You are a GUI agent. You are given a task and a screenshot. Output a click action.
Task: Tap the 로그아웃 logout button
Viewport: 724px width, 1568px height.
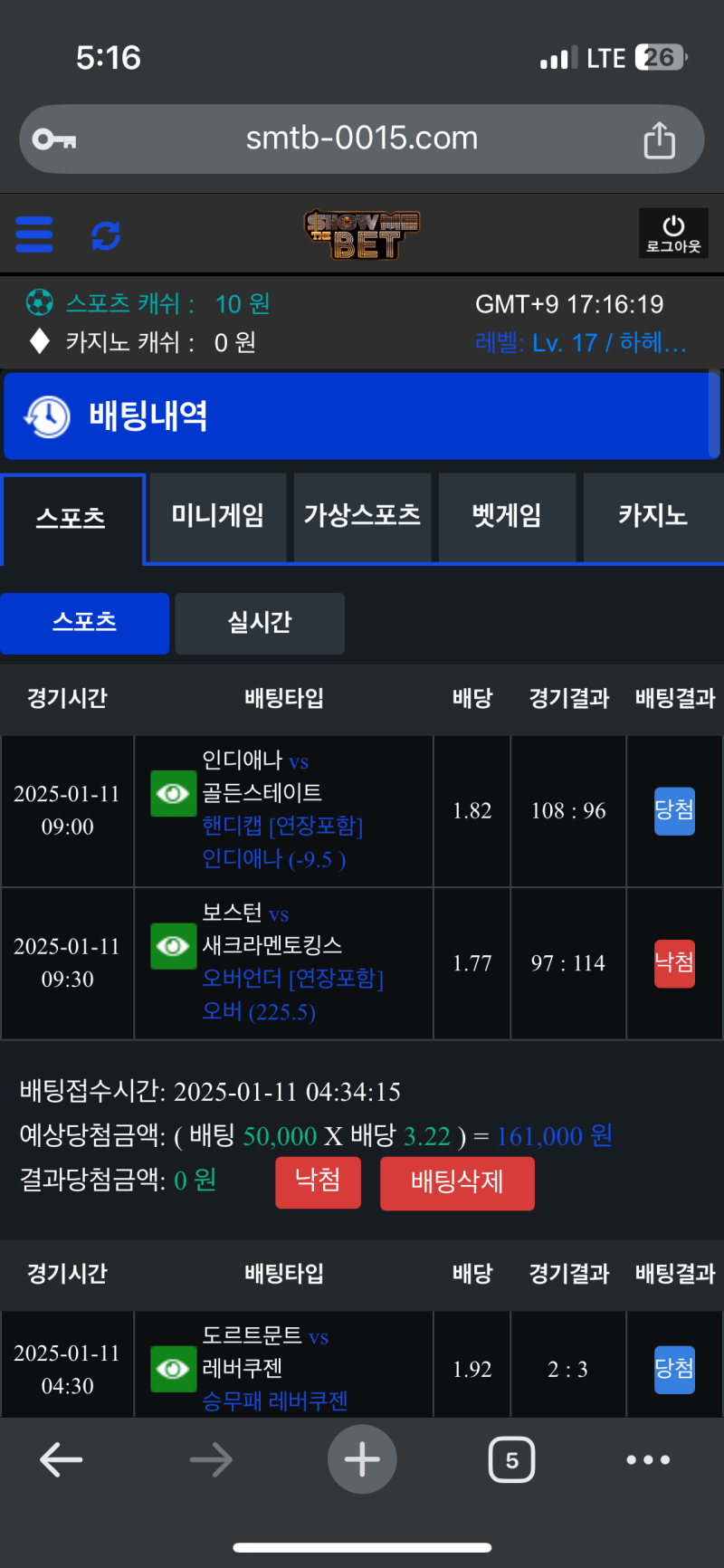coord(673,234)
